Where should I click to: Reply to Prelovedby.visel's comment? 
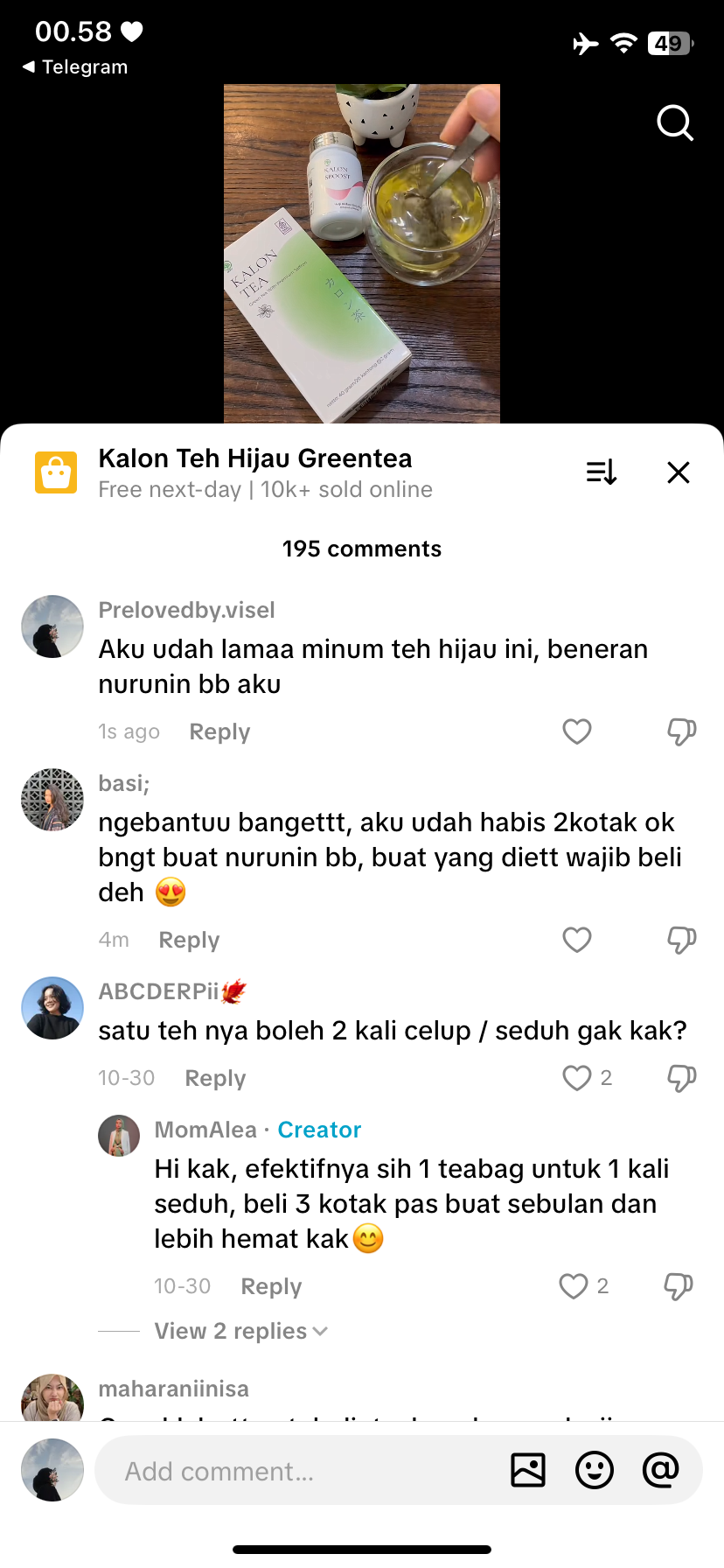(x=219, y=731)
